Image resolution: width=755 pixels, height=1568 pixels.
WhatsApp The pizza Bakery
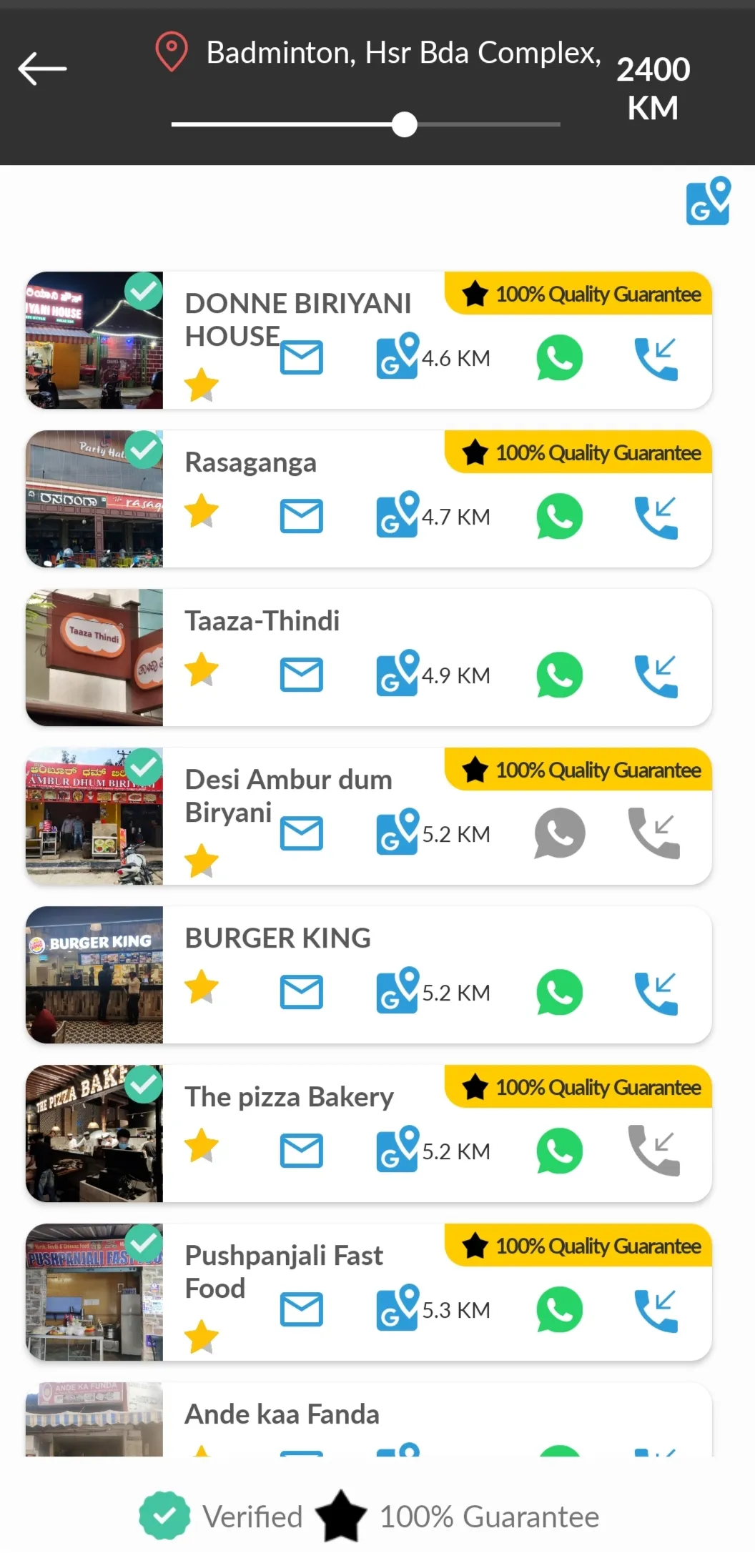point(559,1151)
